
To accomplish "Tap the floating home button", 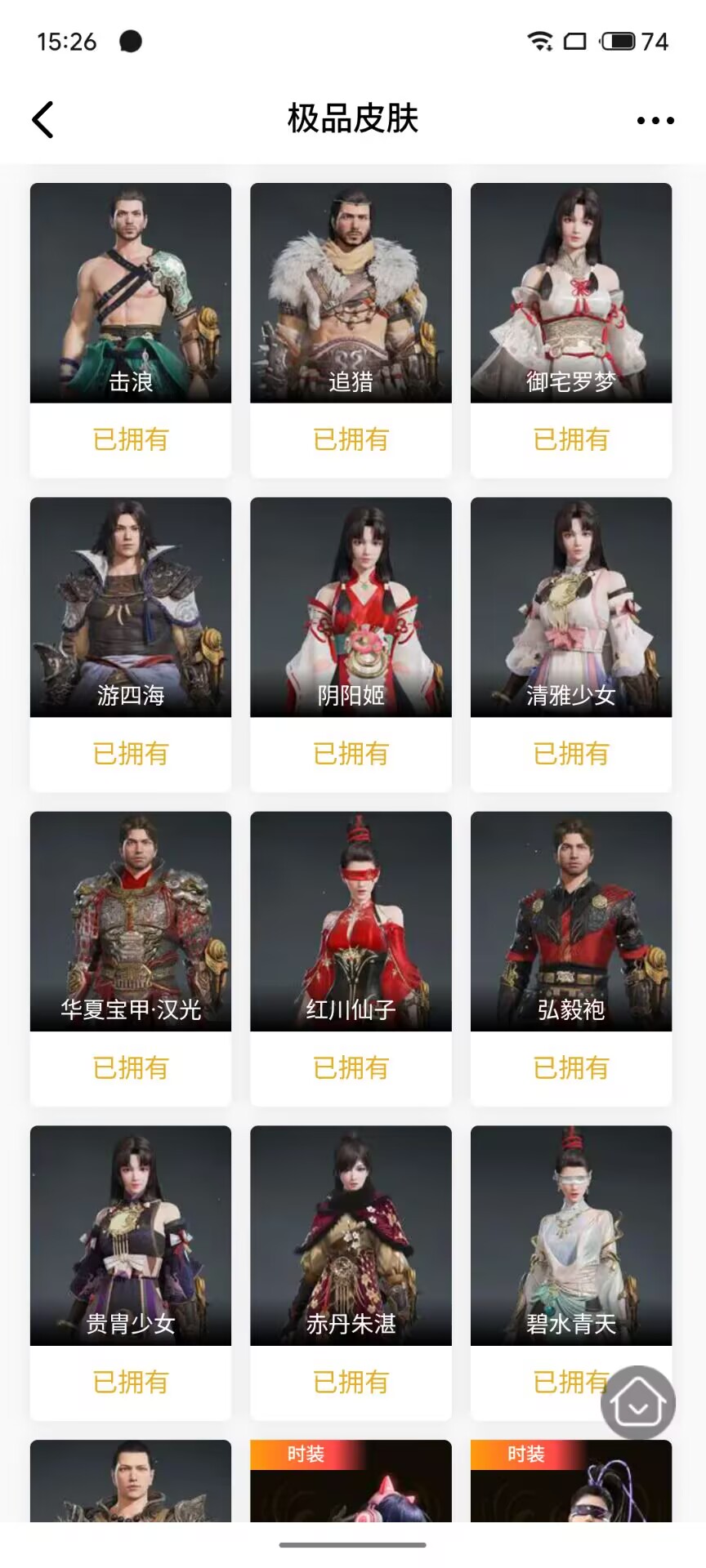I will pyautogui.click(x=638, y=1403).
